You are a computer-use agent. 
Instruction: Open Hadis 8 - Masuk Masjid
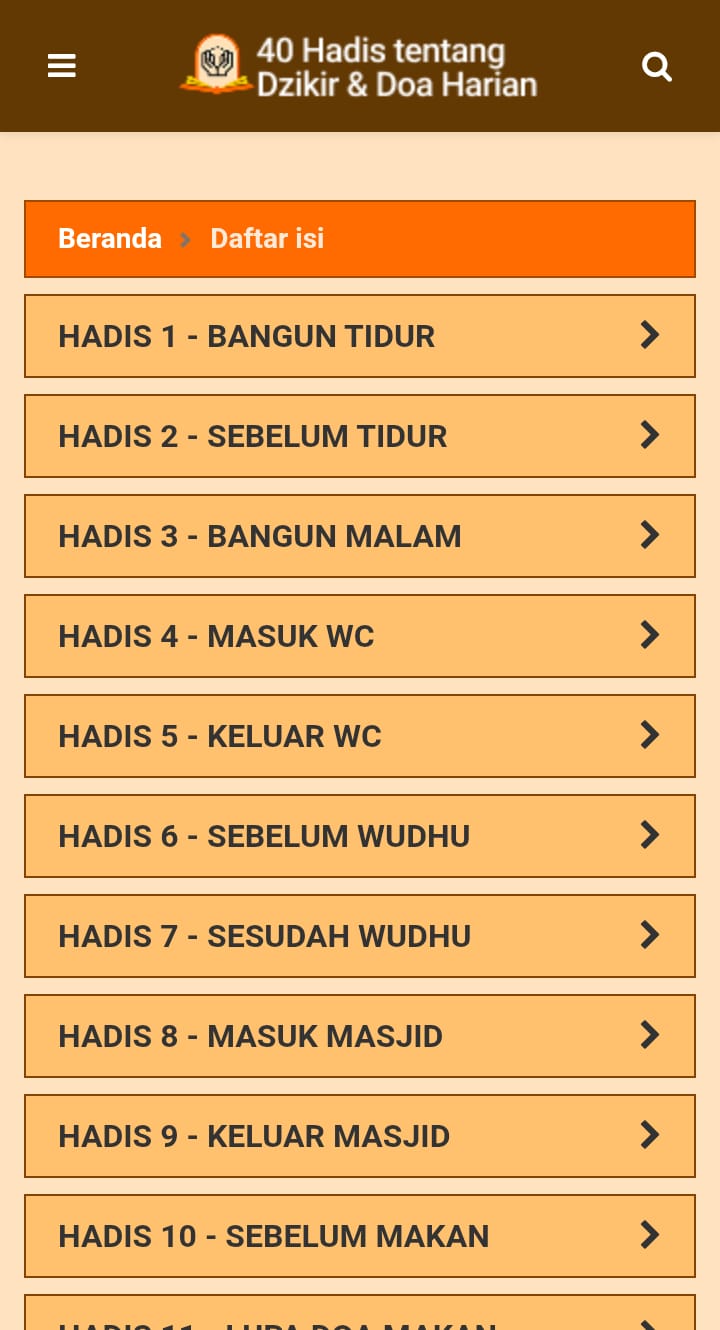(359, 1036)
